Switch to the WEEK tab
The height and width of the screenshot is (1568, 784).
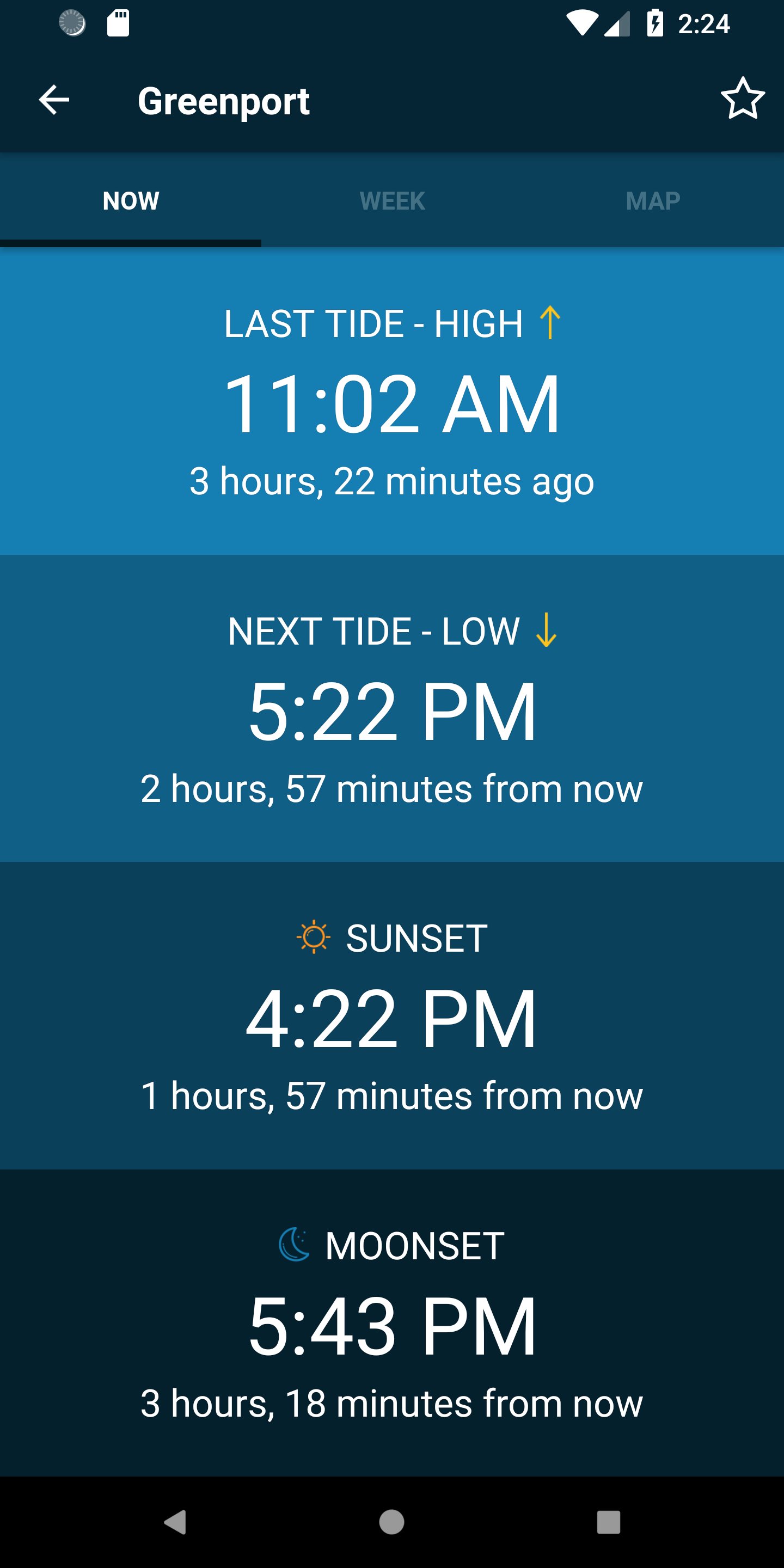point(392,201)
